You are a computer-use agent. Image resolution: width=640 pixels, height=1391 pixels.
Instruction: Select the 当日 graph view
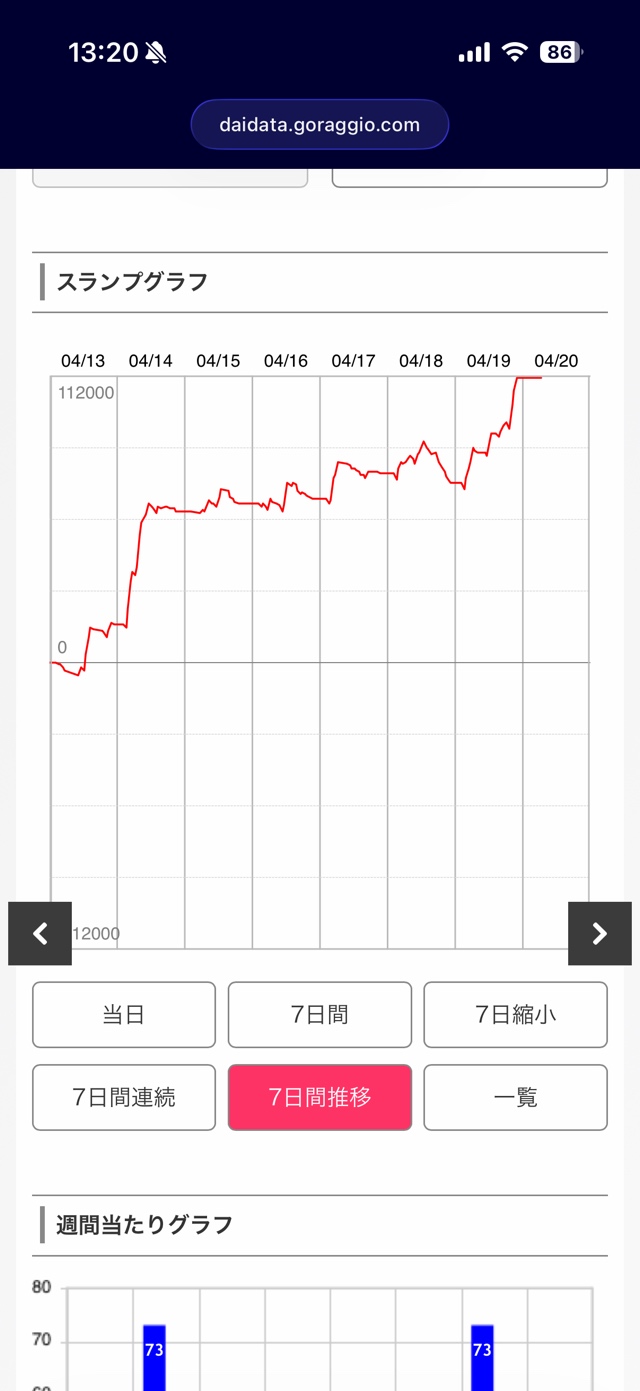[124, 1015]
